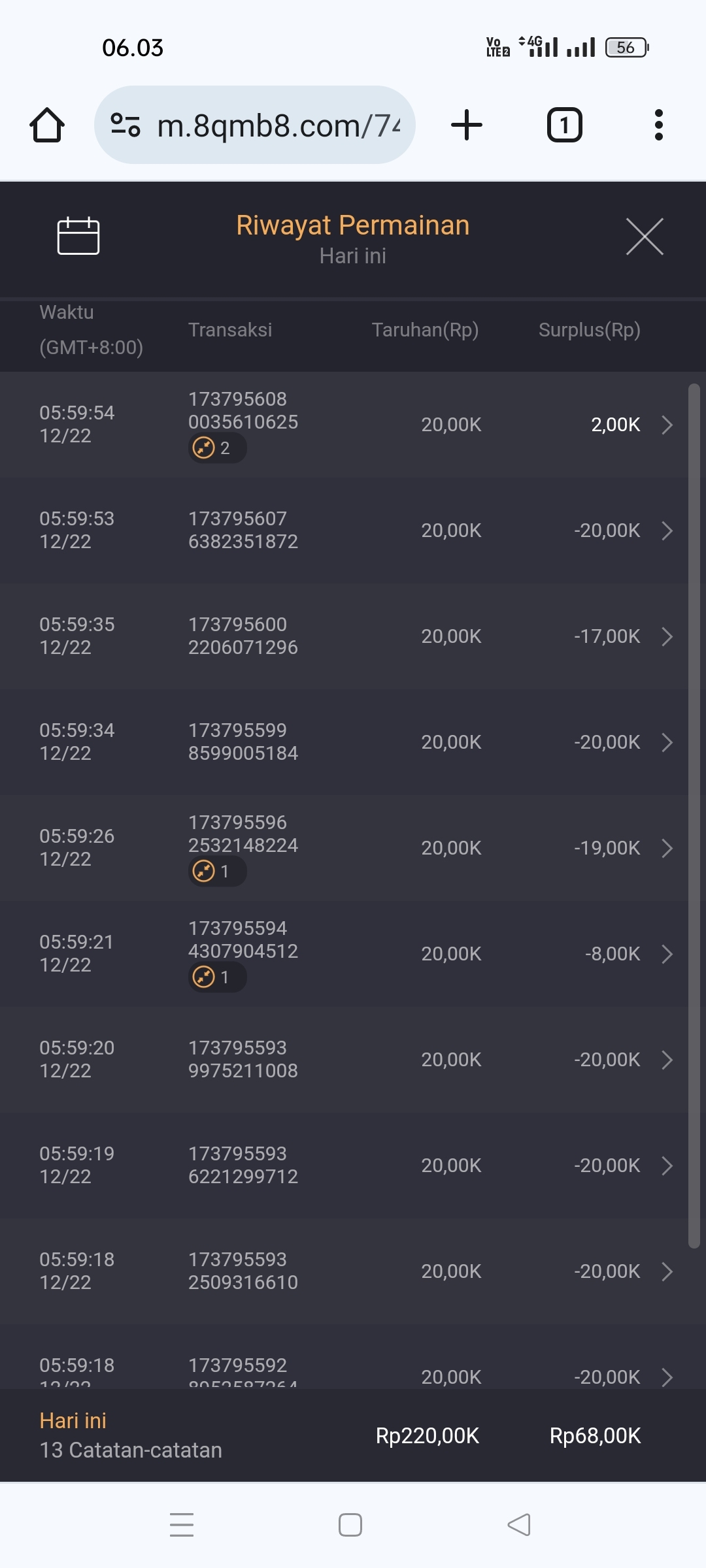The height and width of the screenshot is (1568, 706).
Task: Go back using the system back button
Action: [519, 1525]
